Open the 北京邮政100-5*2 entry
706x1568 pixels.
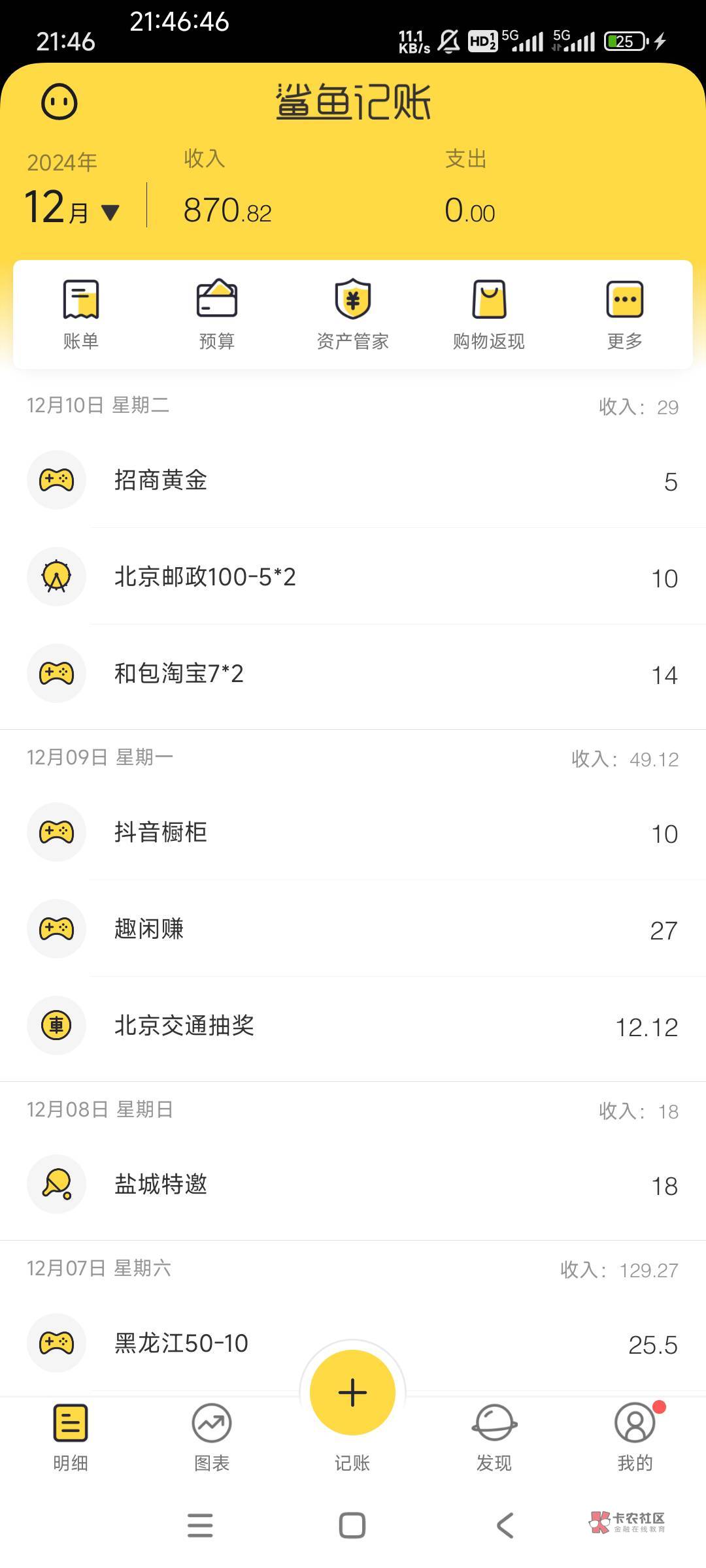[353, 577]
